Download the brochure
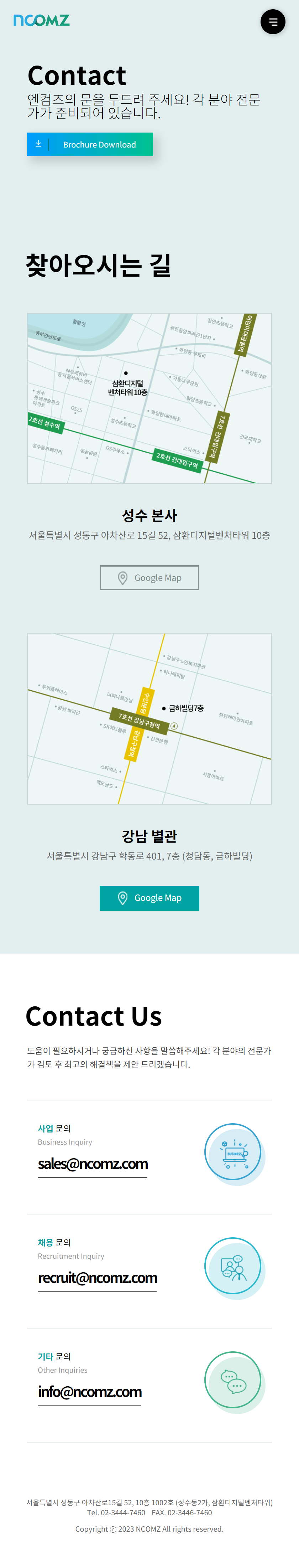 pyautogui.click(x=90, y=144)
